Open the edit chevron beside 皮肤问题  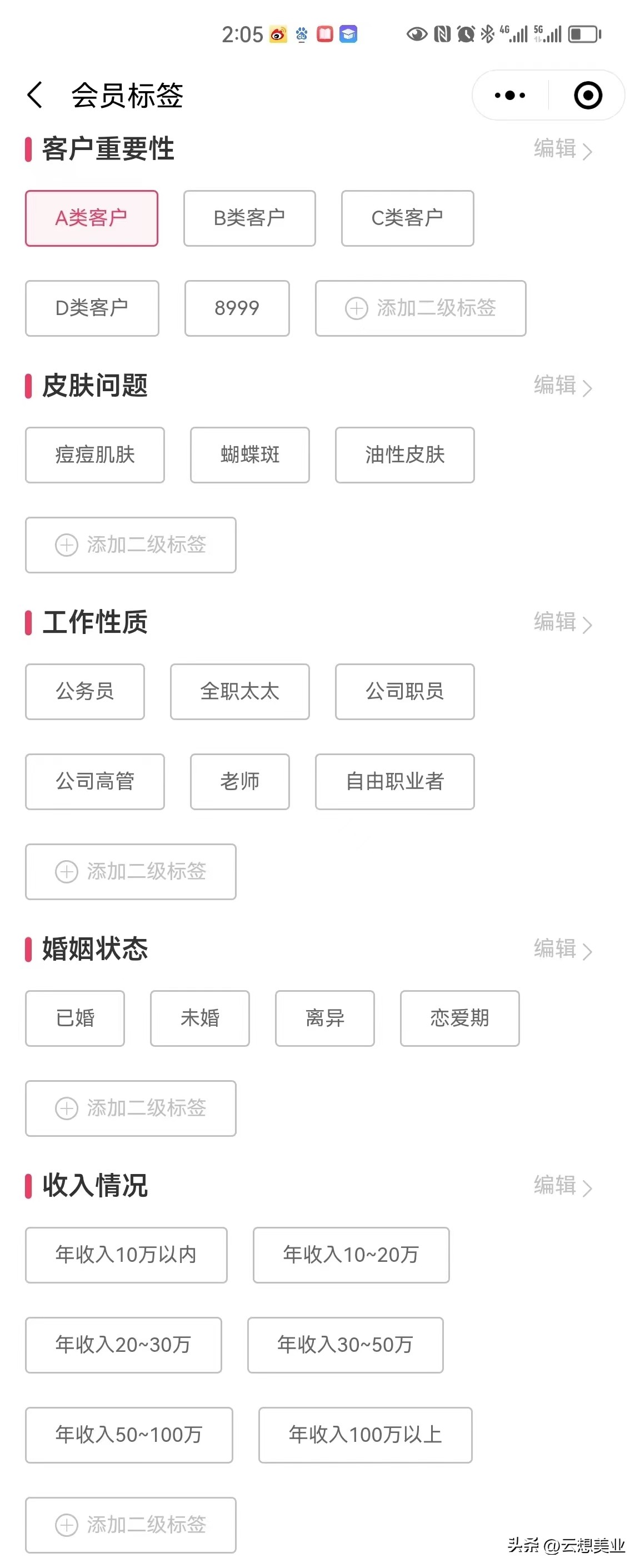tap(587, 387)
